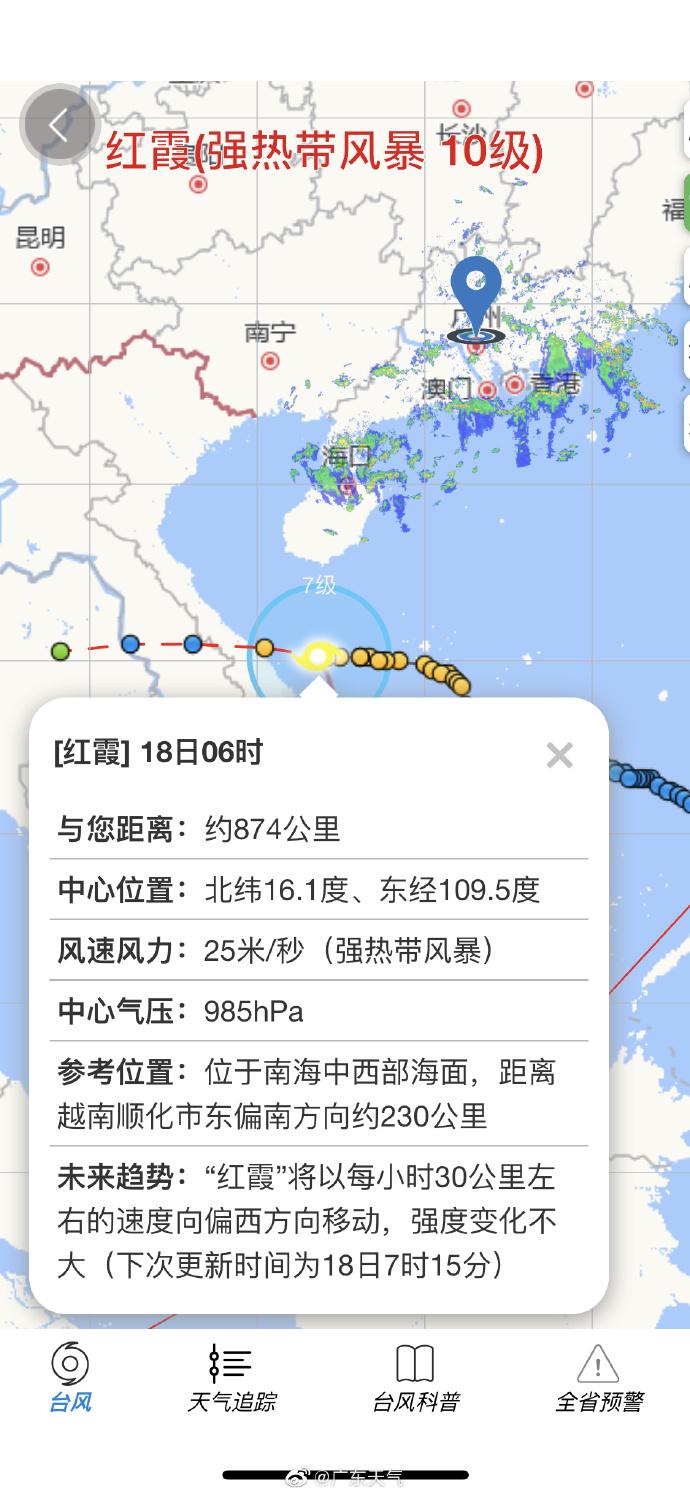Tap the glowing current typhoon center point

[317, 656]
